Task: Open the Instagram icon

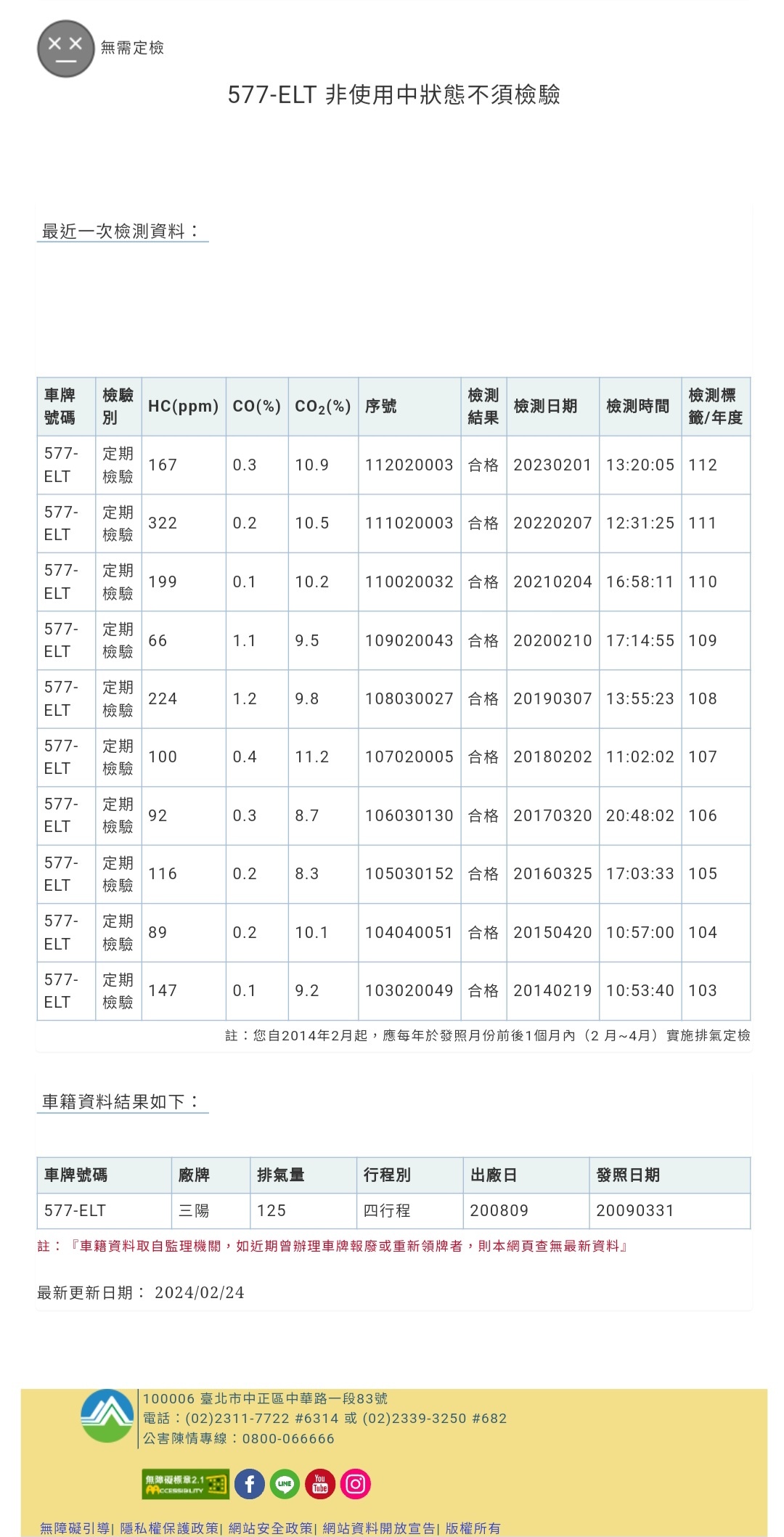Action: [356, 1484]
